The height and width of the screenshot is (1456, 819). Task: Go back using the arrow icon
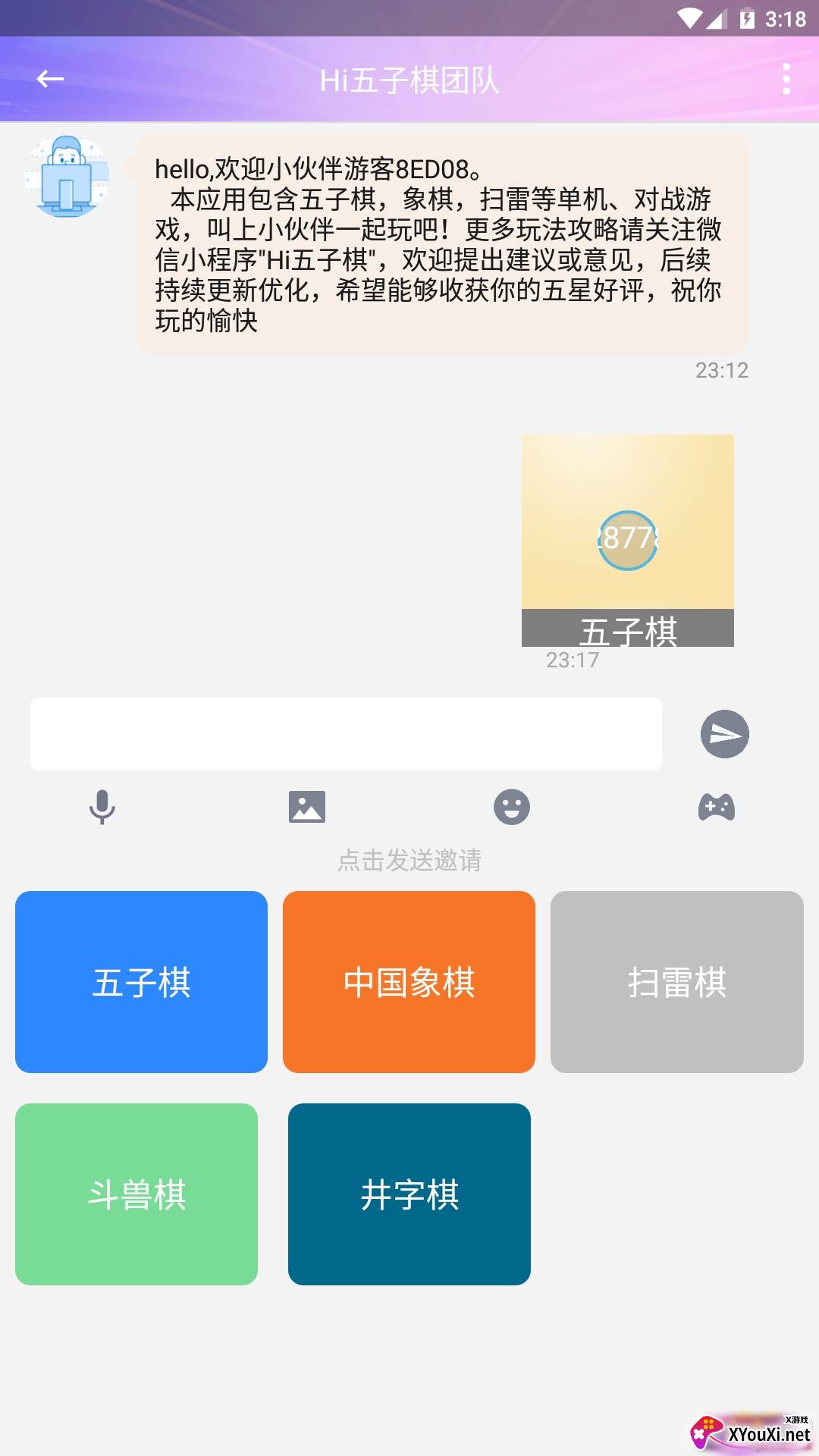(50, 79)
